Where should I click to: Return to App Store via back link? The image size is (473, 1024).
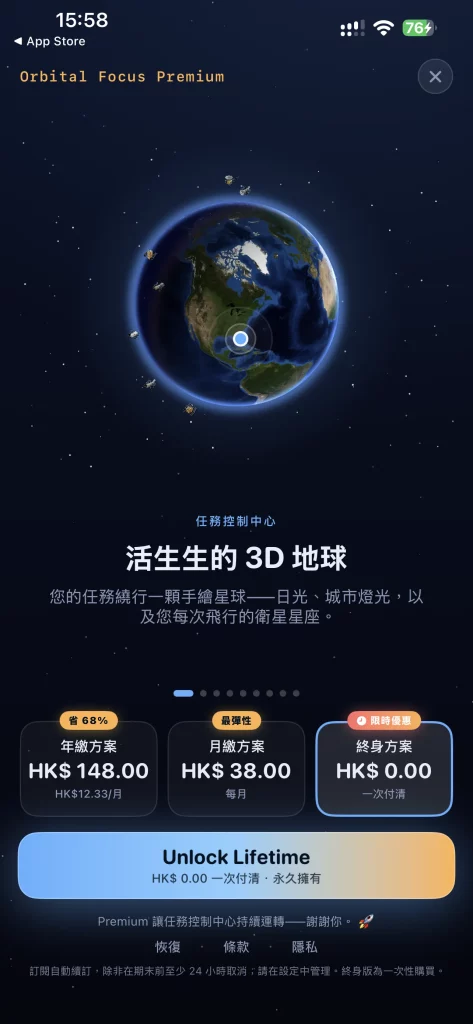pos(50,41)
